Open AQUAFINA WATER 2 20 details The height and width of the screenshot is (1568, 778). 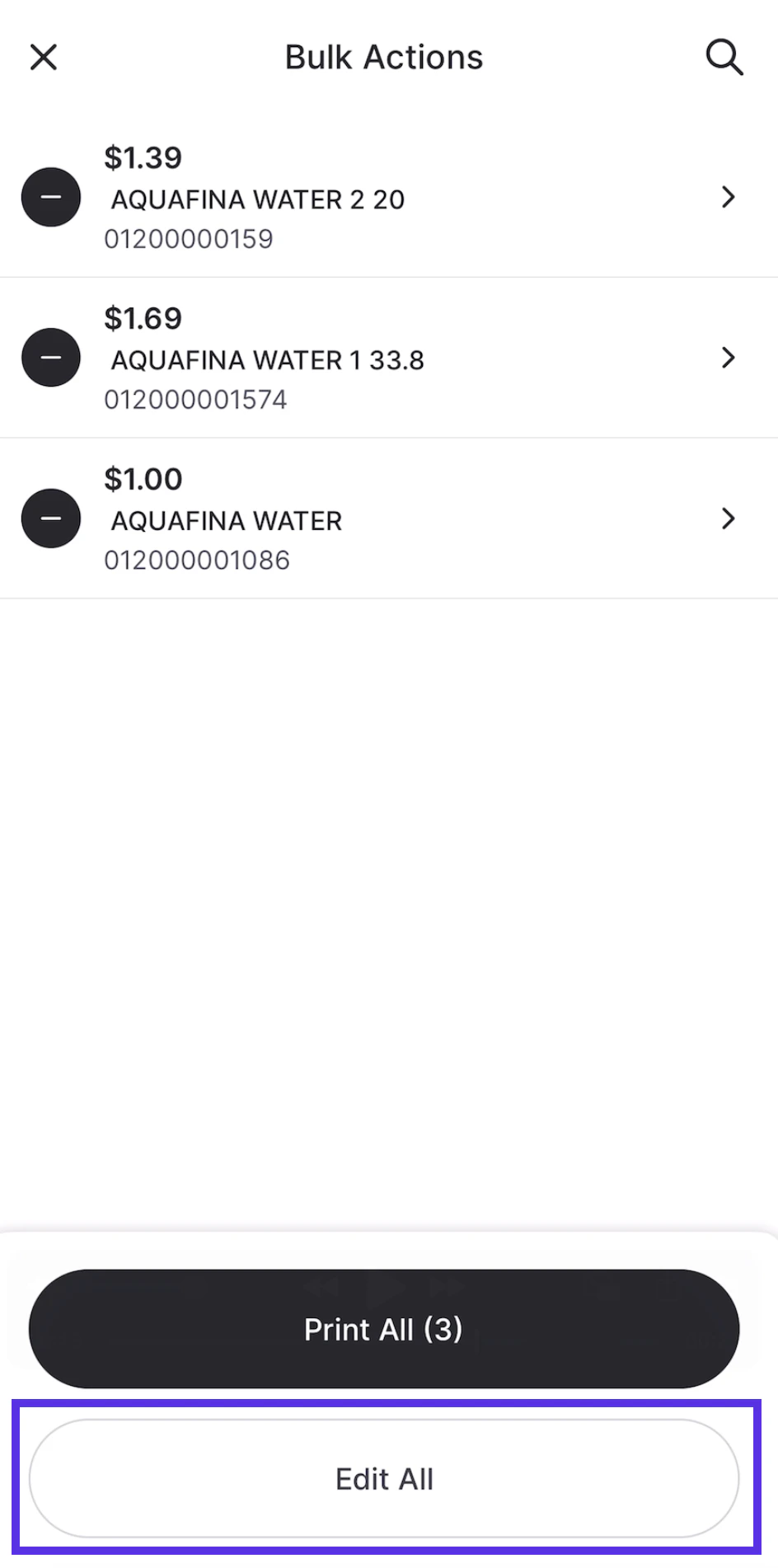tap(727, 197)
